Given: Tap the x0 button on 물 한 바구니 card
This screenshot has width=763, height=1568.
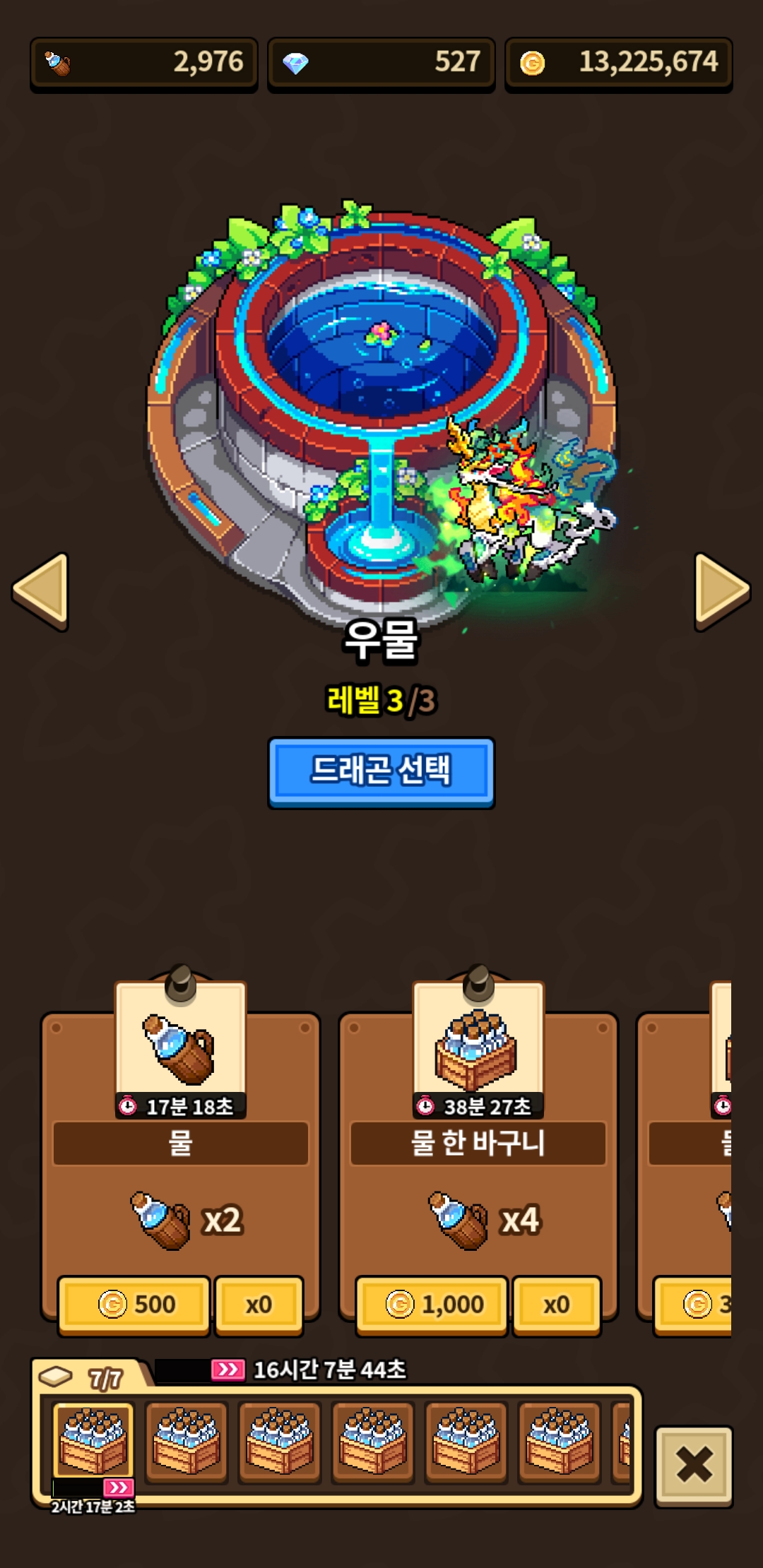Looking at the screenshot, I should 556,1304.
